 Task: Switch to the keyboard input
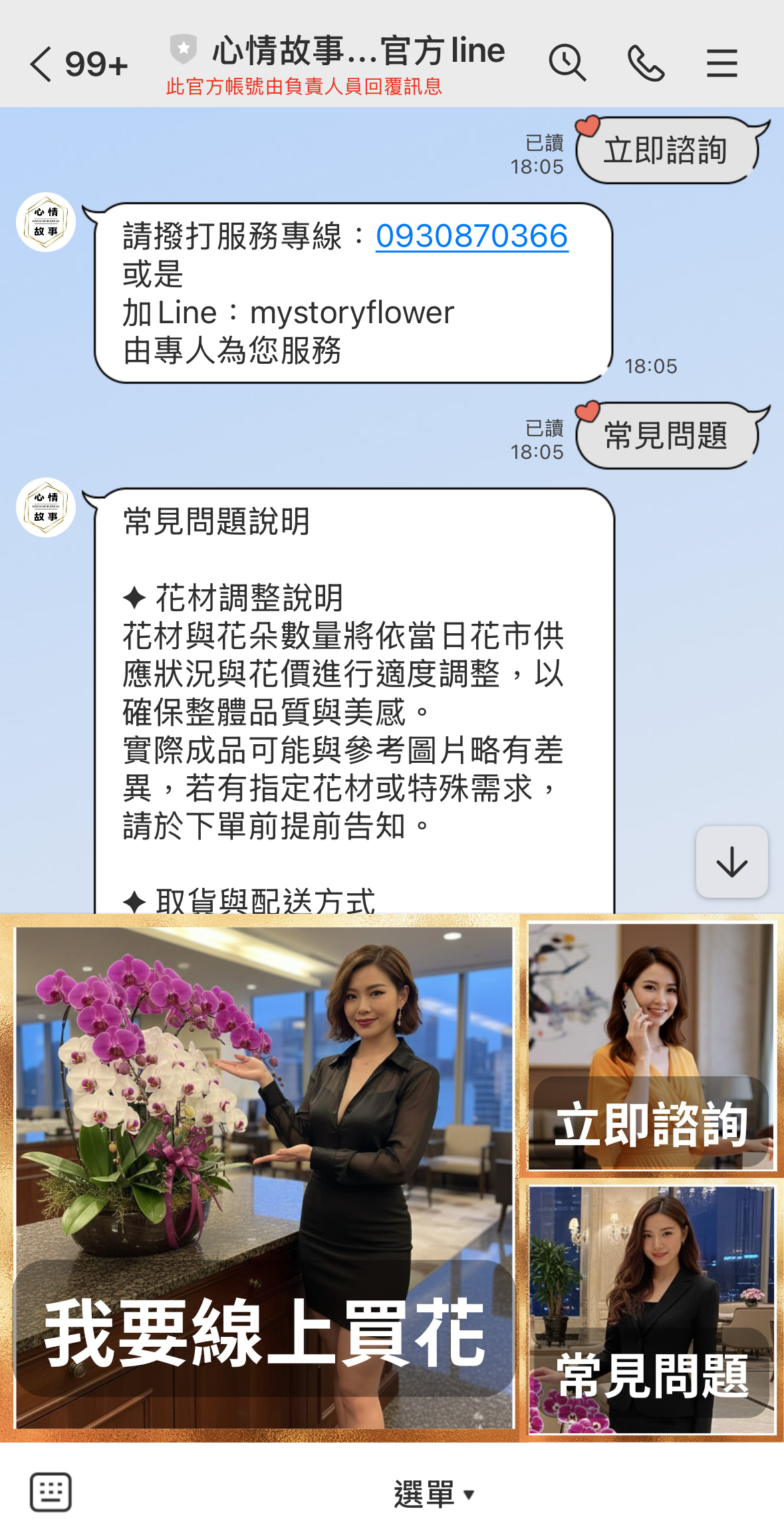point(51,1492)
